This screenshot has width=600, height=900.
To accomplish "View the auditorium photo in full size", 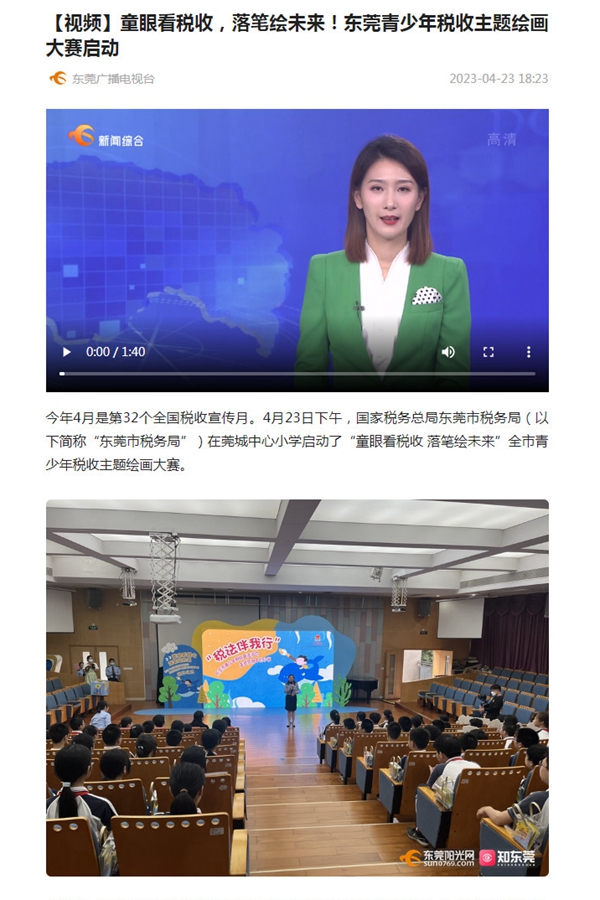I will click(x=297, y=688).
